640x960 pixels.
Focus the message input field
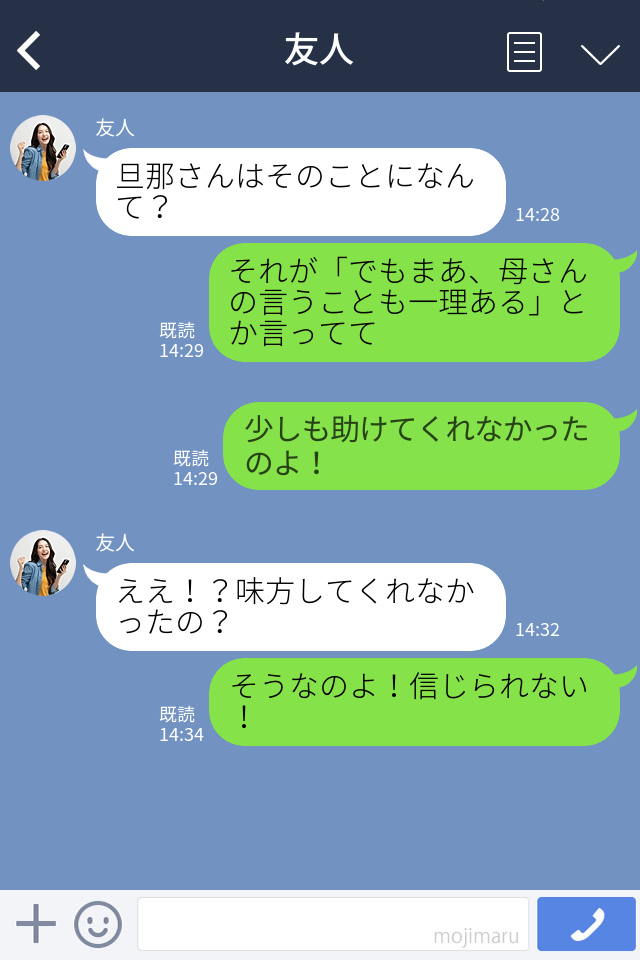point(332,923)
